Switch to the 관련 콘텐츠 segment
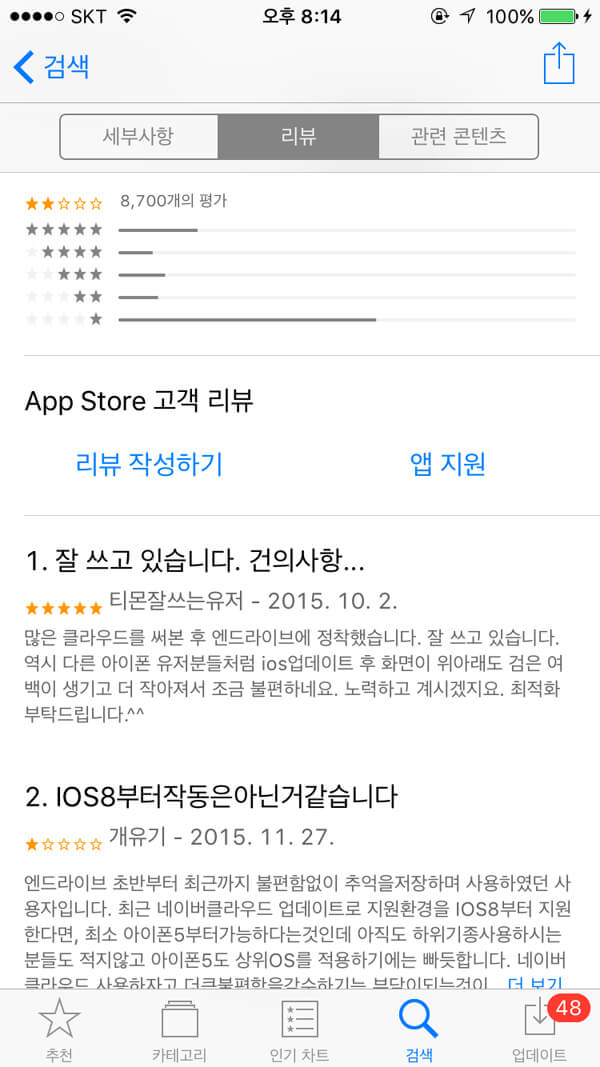 (458, 136)
